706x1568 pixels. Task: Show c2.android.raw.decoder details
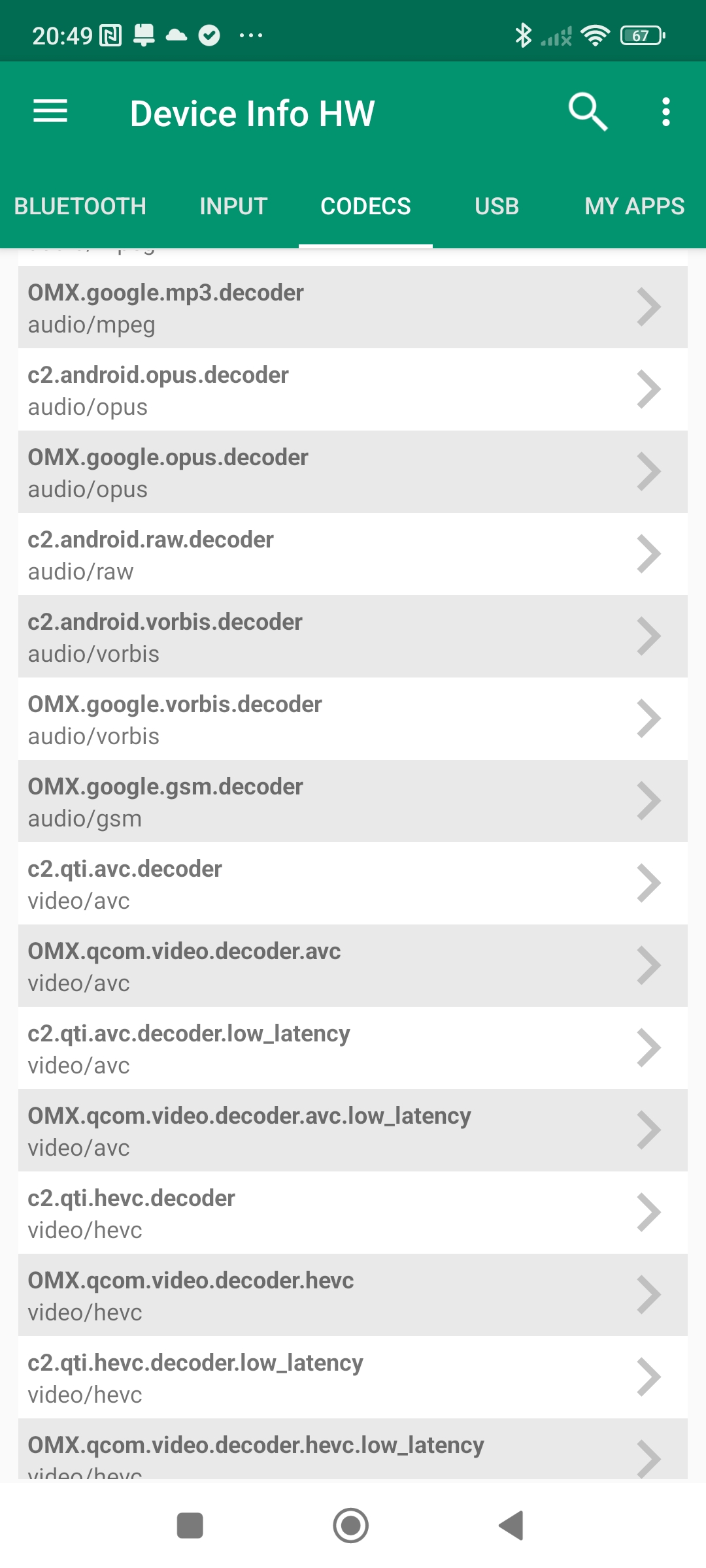click(353, 555)
